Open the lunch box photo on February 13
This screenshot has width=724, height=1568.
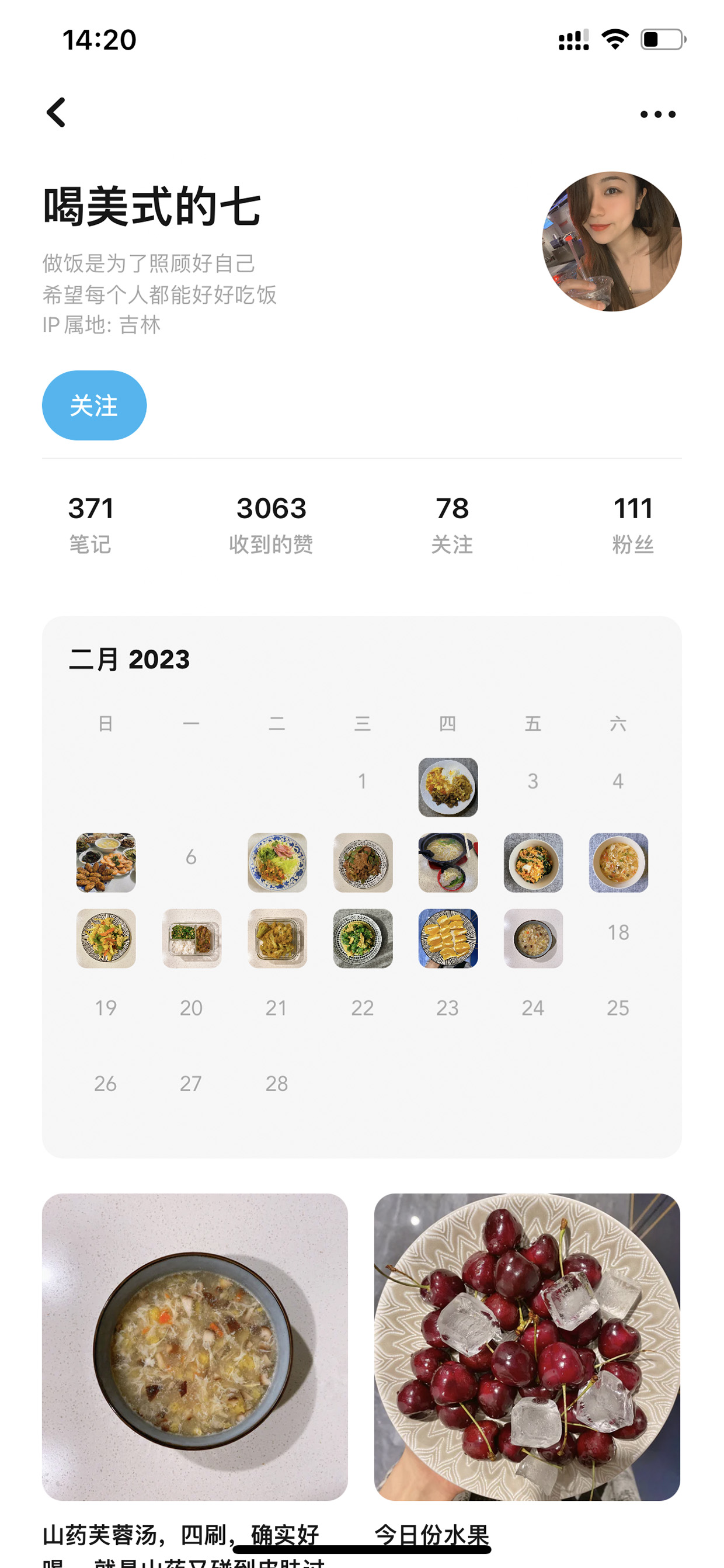coord(192,939)
